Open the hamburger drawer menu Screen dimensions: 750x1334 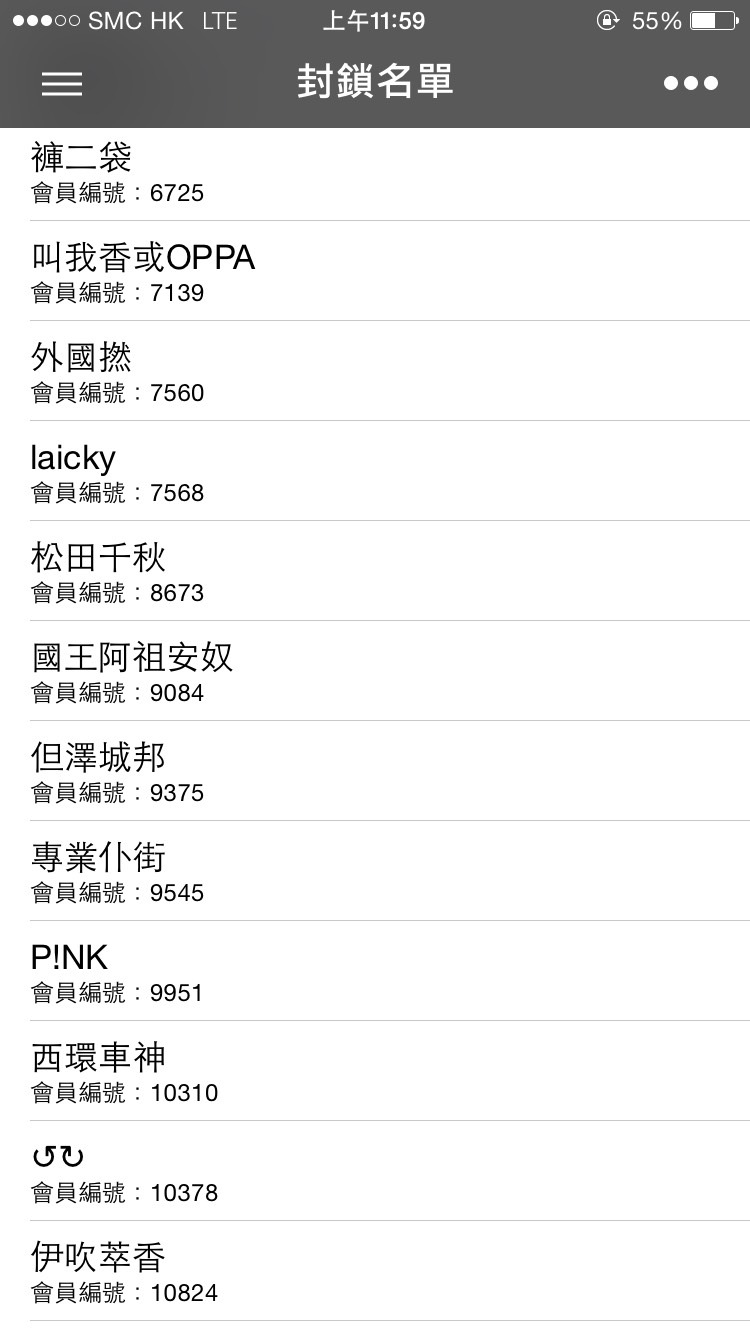point(62,83)
